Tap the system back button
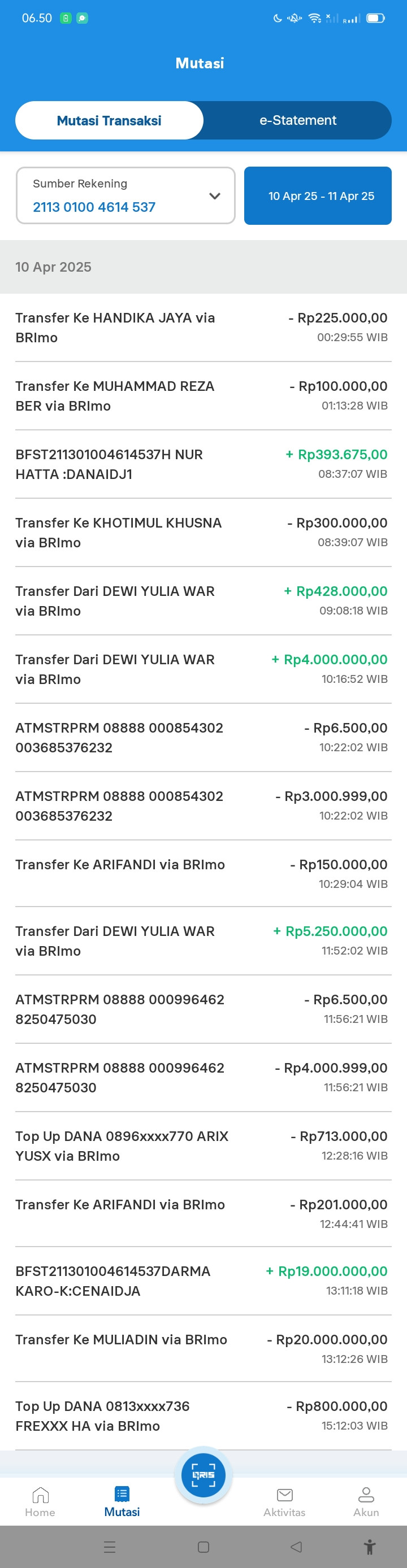 [297, 1547]
